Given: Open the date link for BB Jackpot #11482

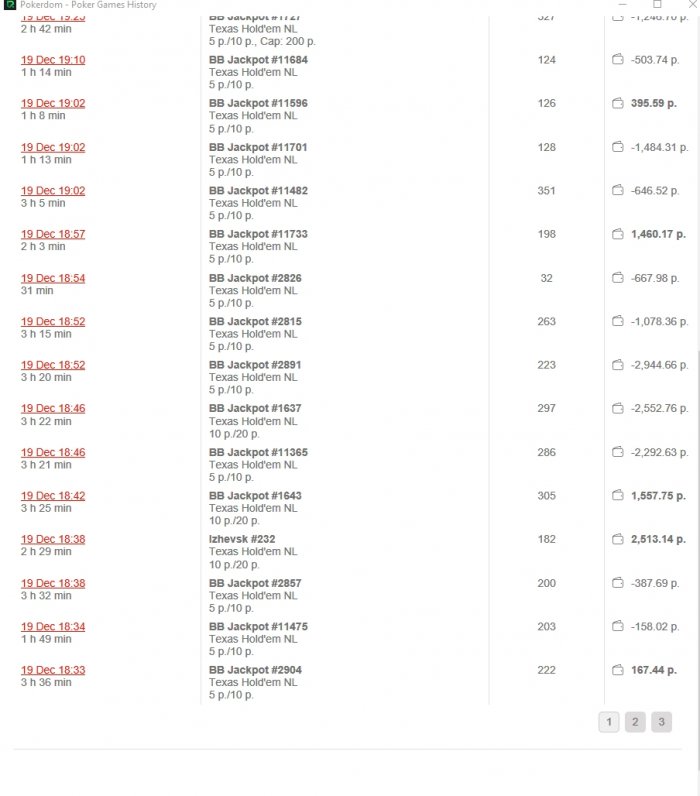Looking at the screenshot, I should [x=53, y=190].
